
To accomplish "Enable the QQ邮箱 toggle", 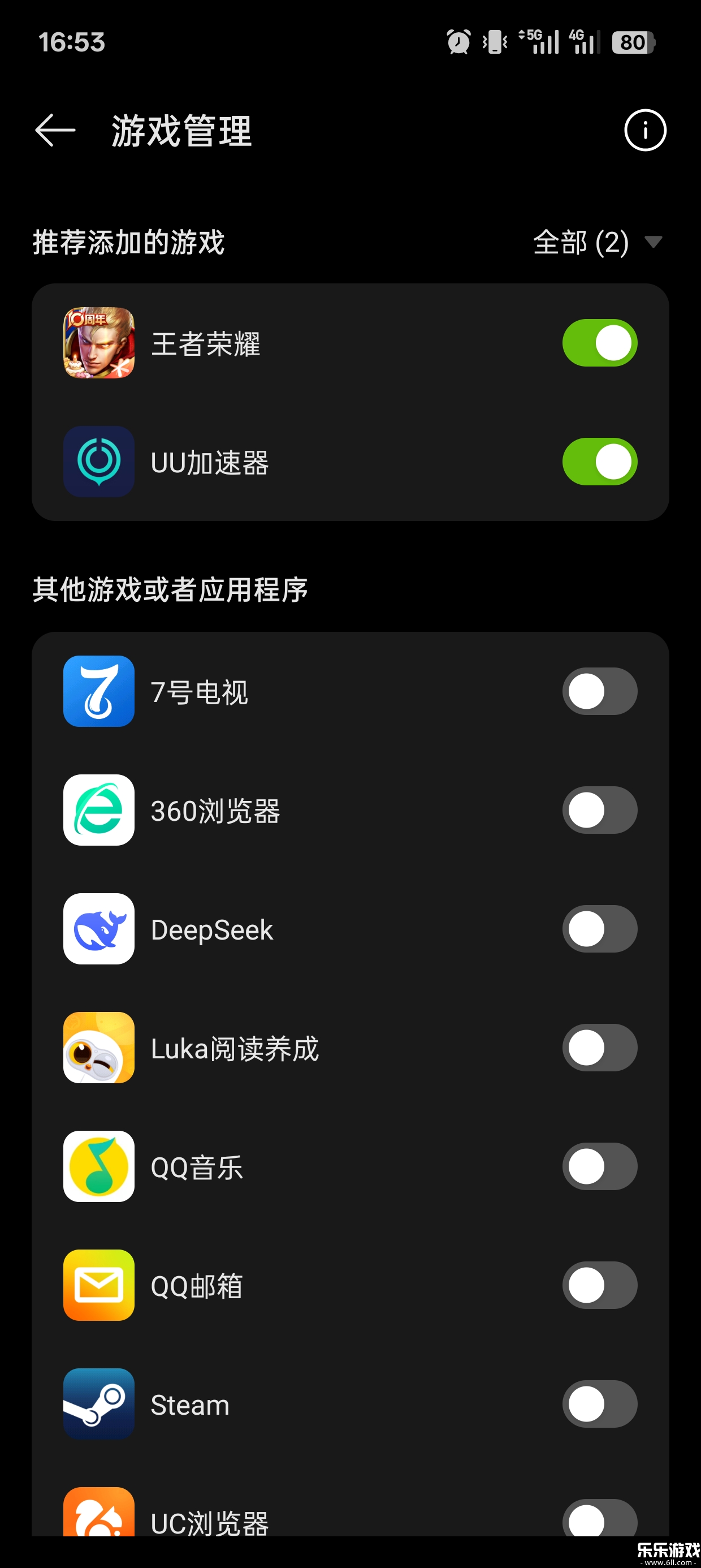I will point(599,1286).
